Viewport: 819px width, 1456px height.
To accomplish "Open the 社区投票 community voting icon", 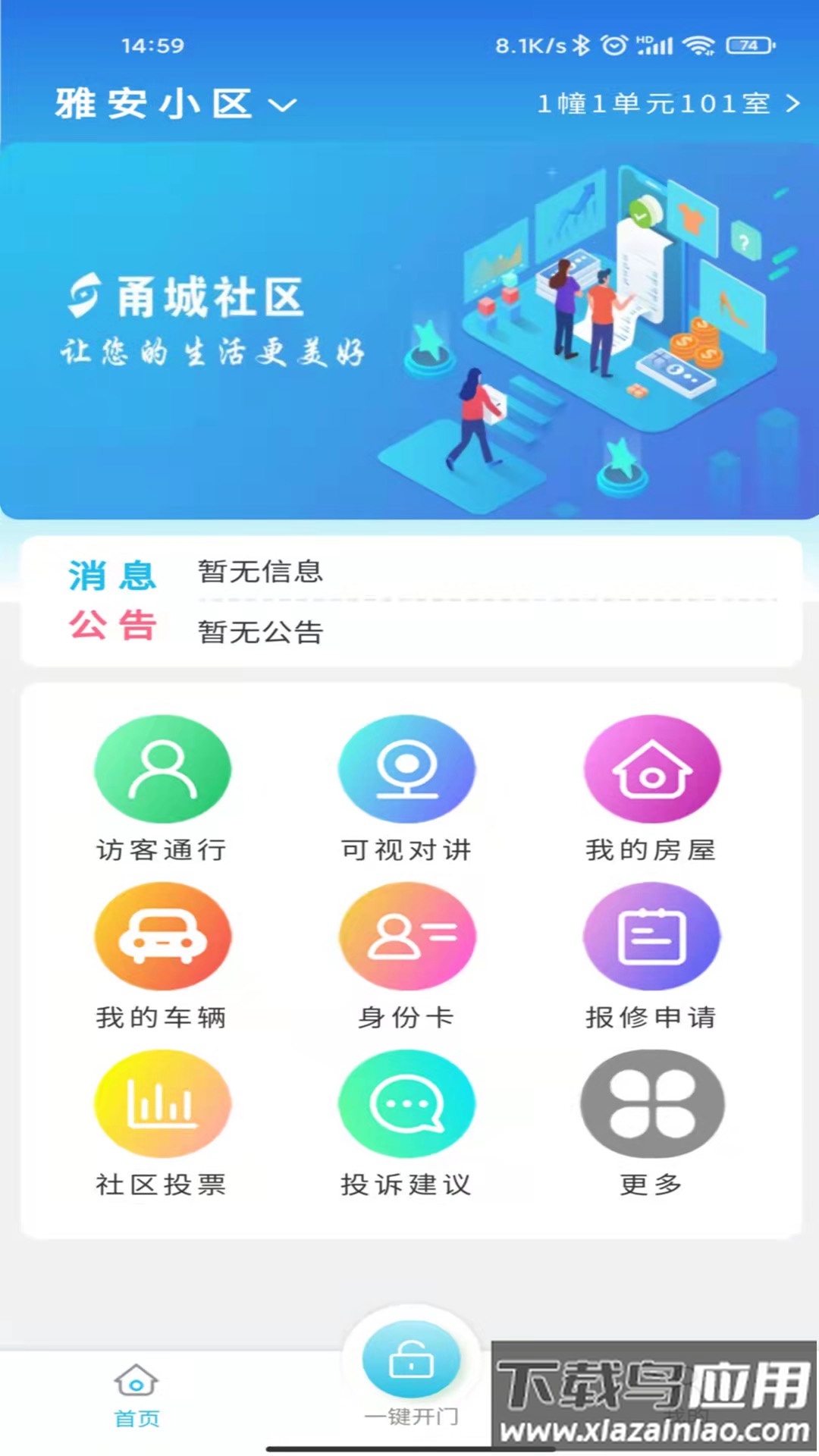I will coord(162,1105).
